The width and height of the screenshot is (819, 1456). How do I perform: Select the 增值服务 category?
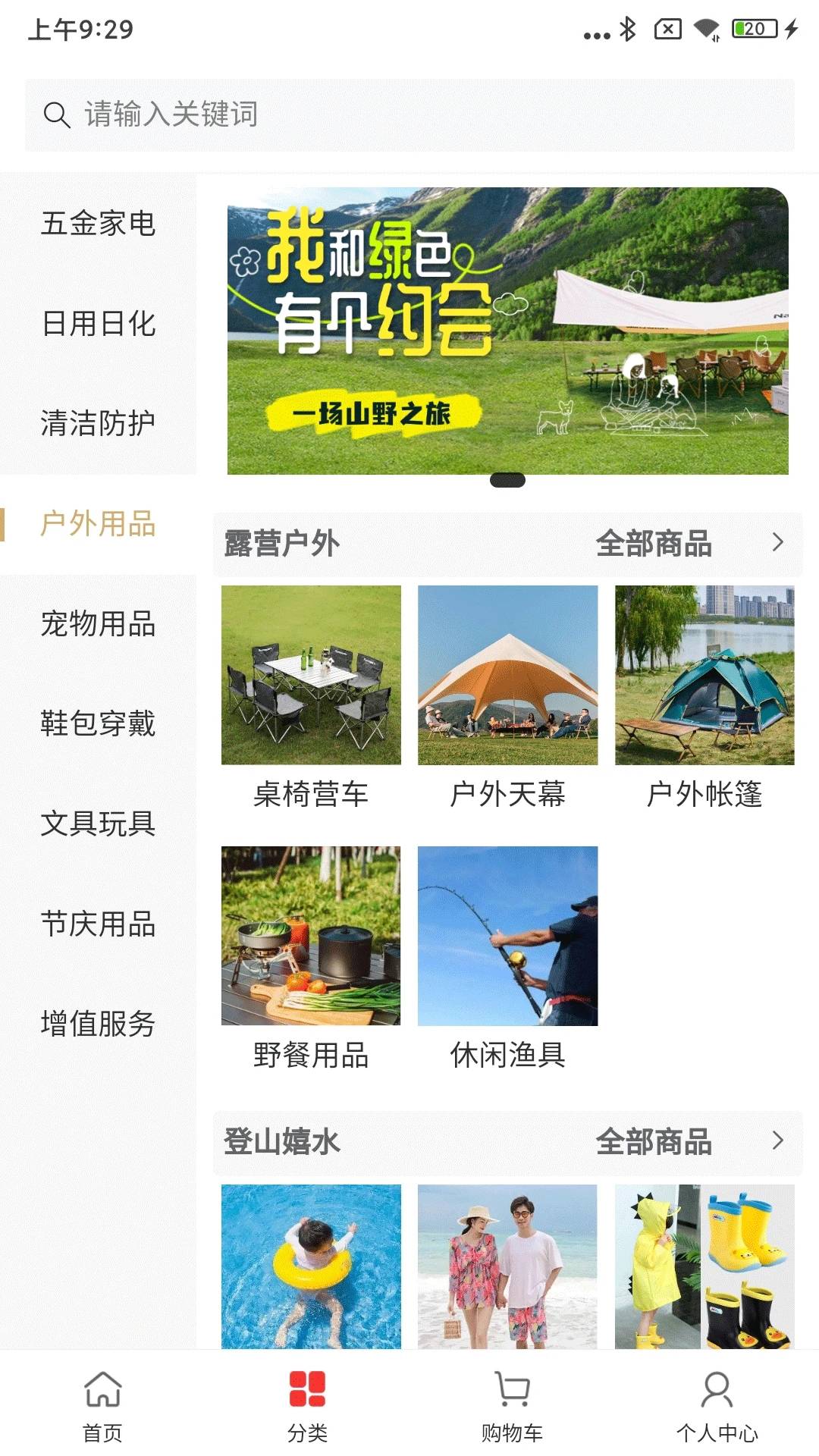click(x=99, y=1024)
